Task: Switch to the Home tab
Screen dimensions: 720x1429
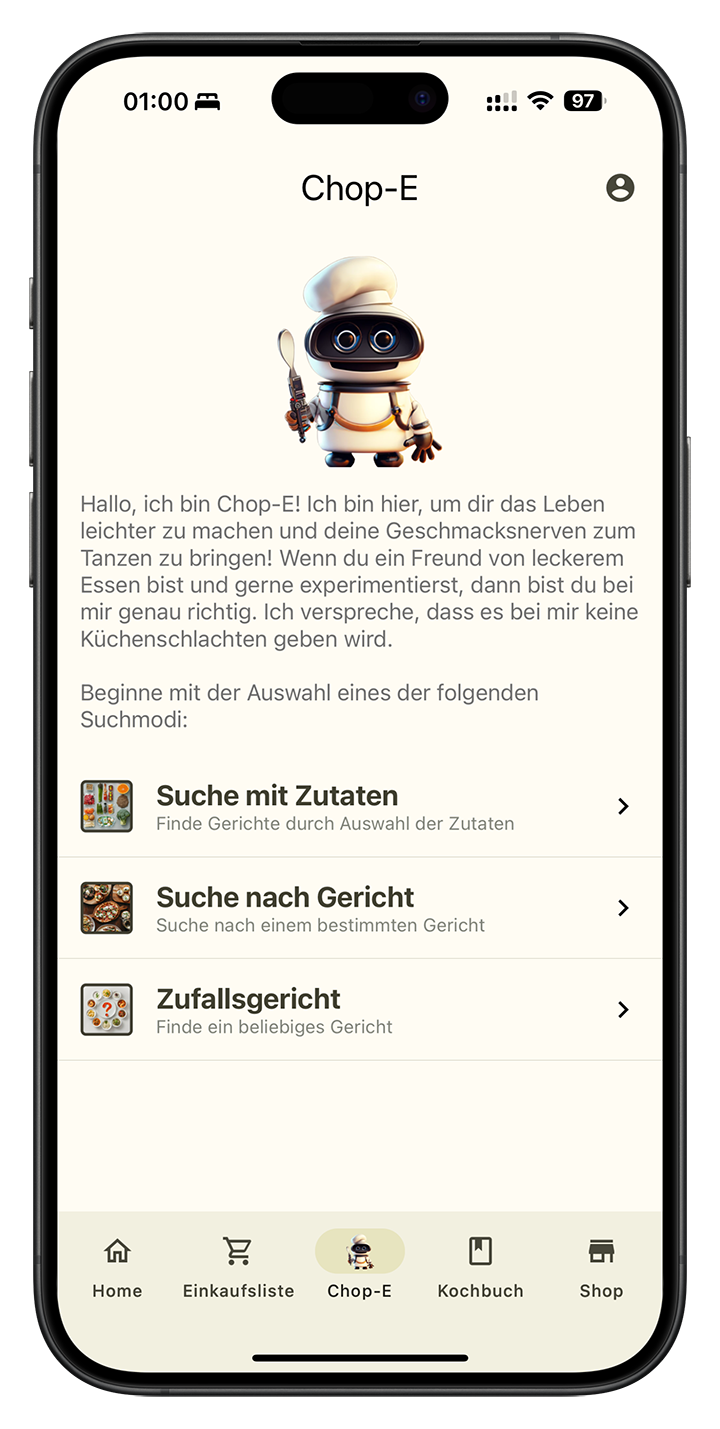Action: coord(117,1266)
